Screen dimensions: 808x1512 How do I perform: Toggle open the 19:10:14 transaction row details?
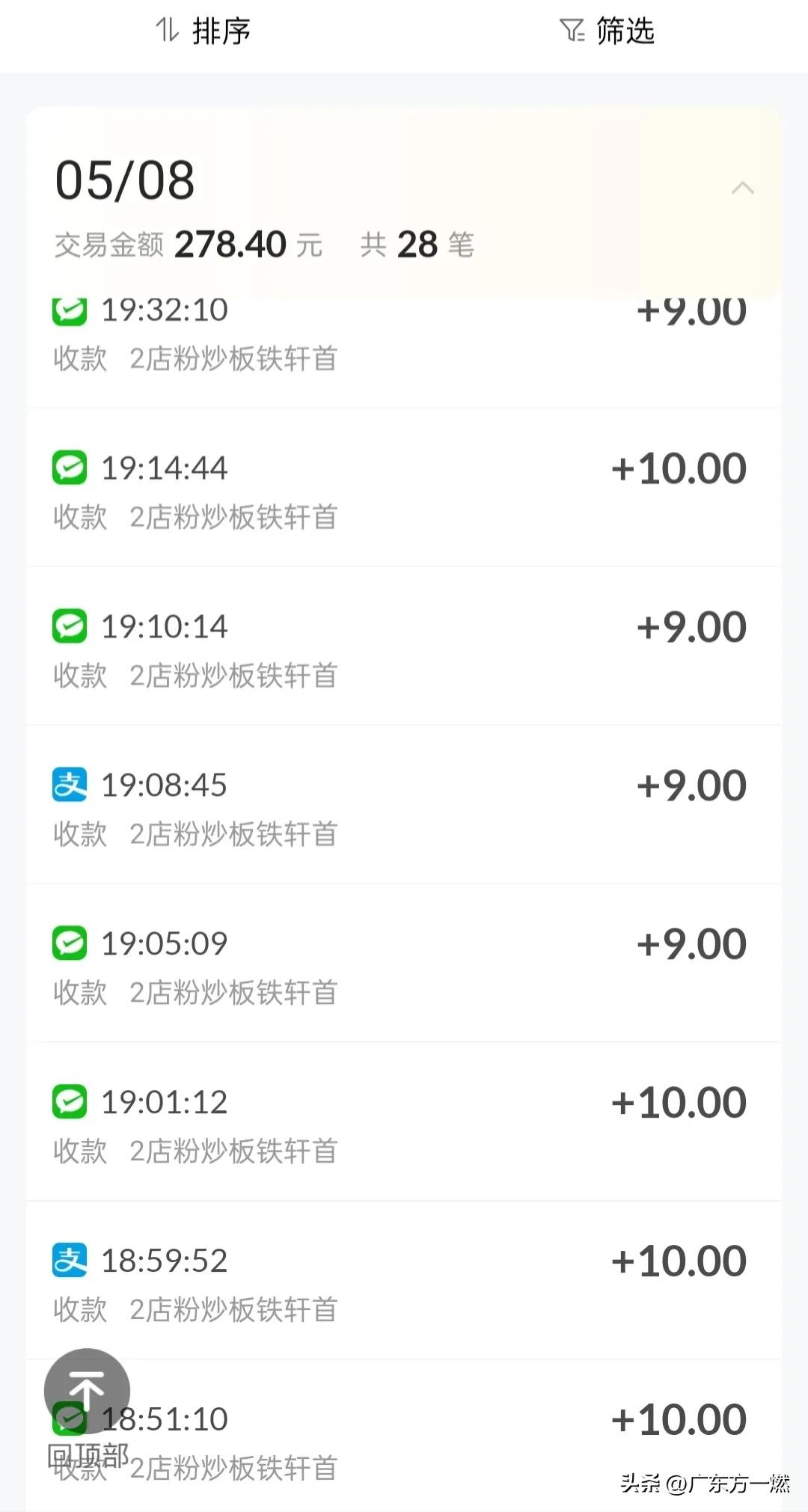pos(404,649)
